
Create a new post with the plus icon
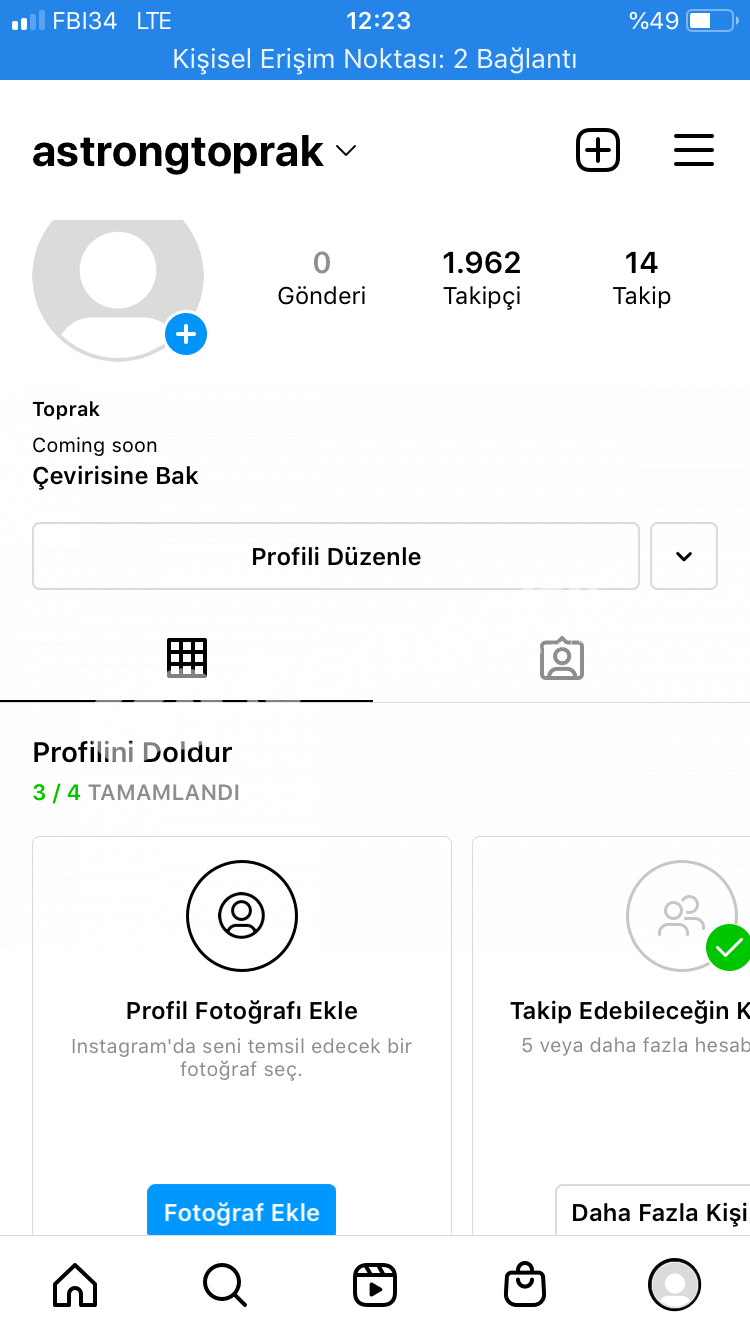(598, 151)
